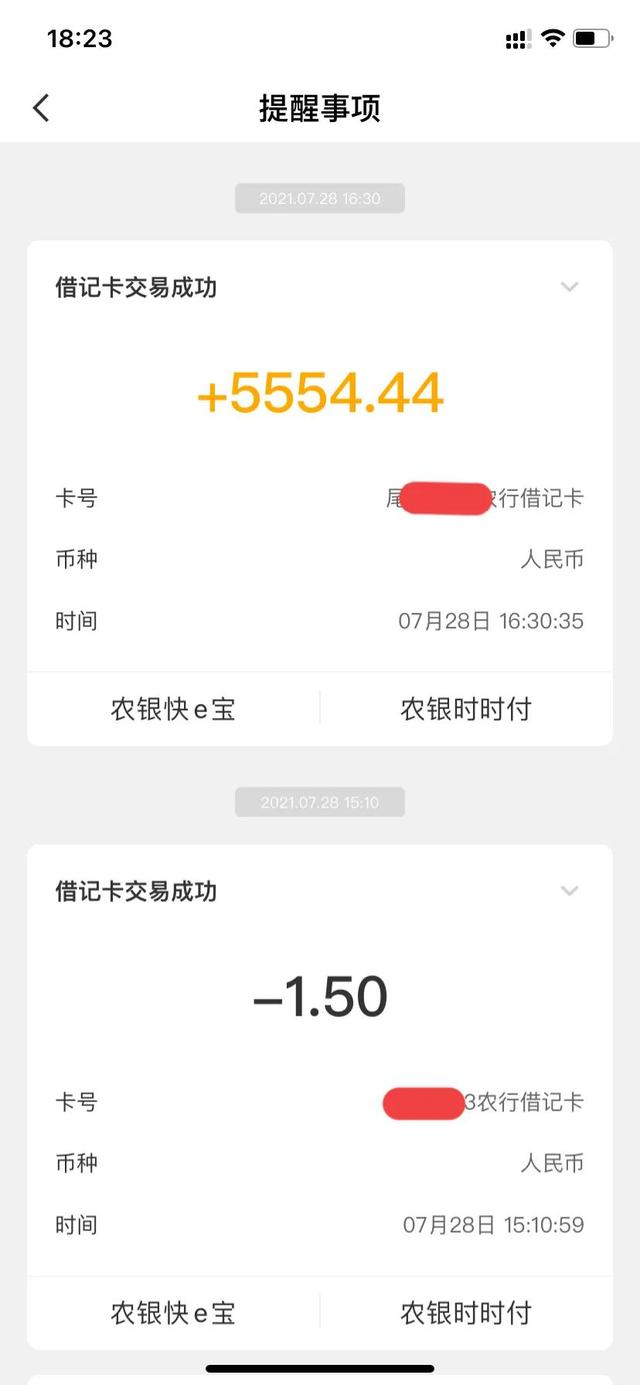Open 农银快e宝 under the -1.50 transaction

[173, 1313]
